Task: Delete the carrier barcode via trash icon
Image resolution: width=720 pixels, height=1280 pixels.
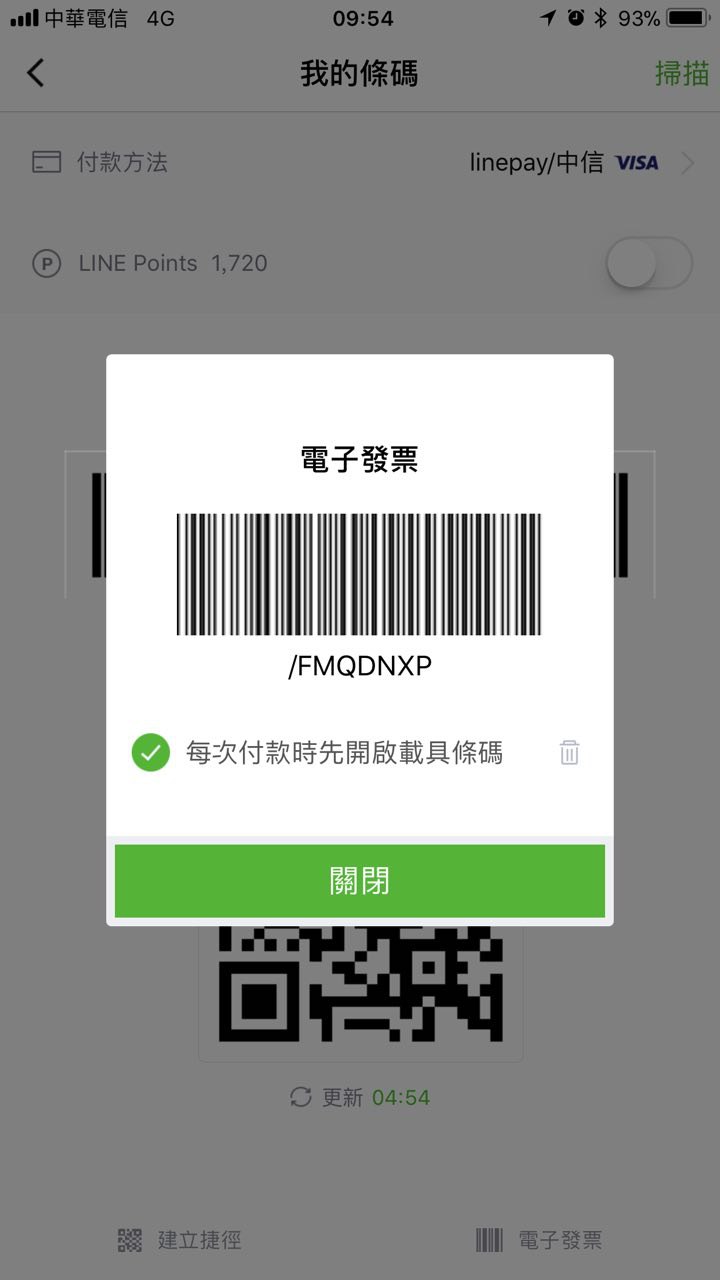Action: 569,753
